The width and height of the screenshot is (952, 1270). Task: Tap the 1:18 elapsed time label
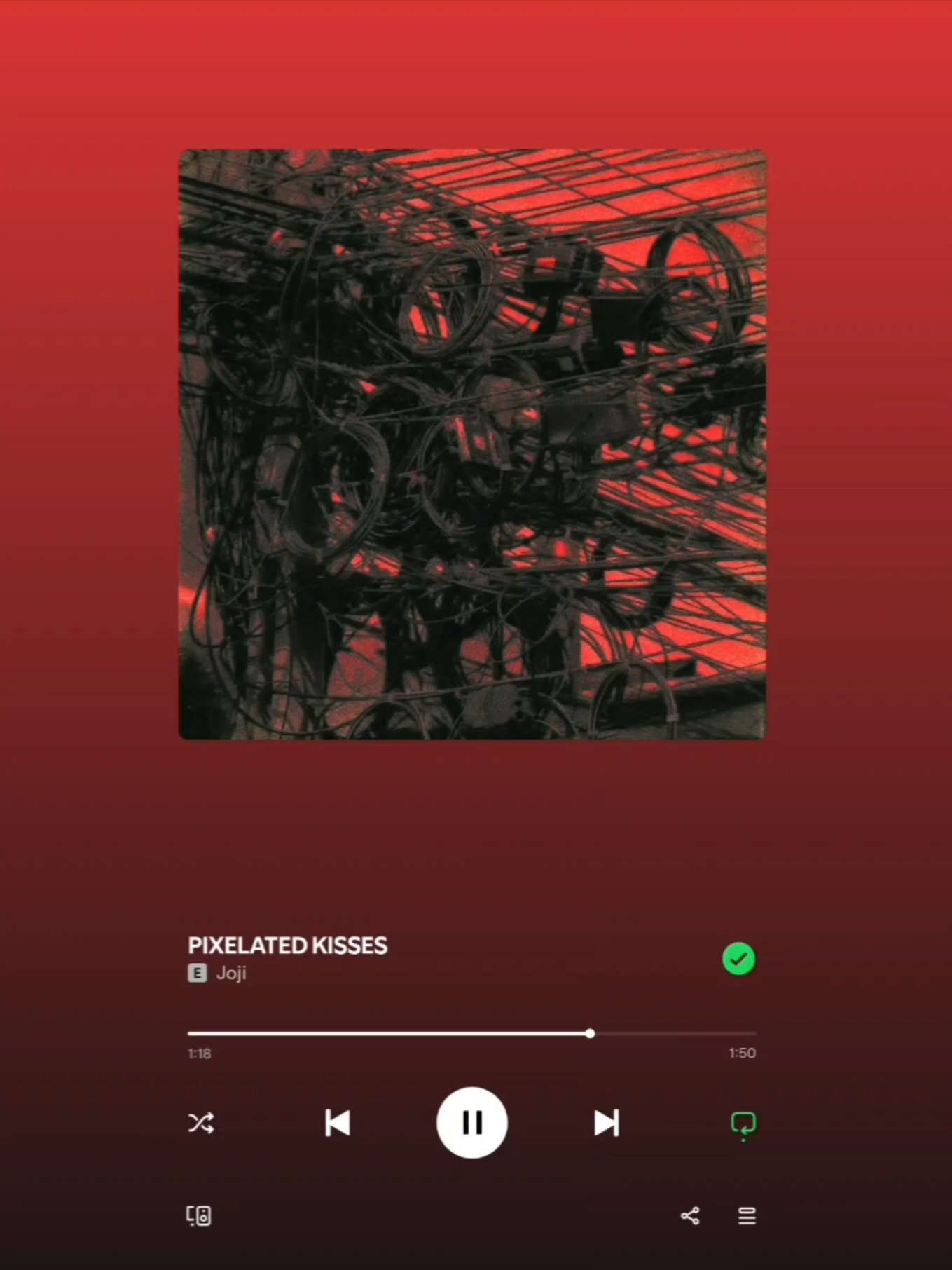tap(198, 1053)
